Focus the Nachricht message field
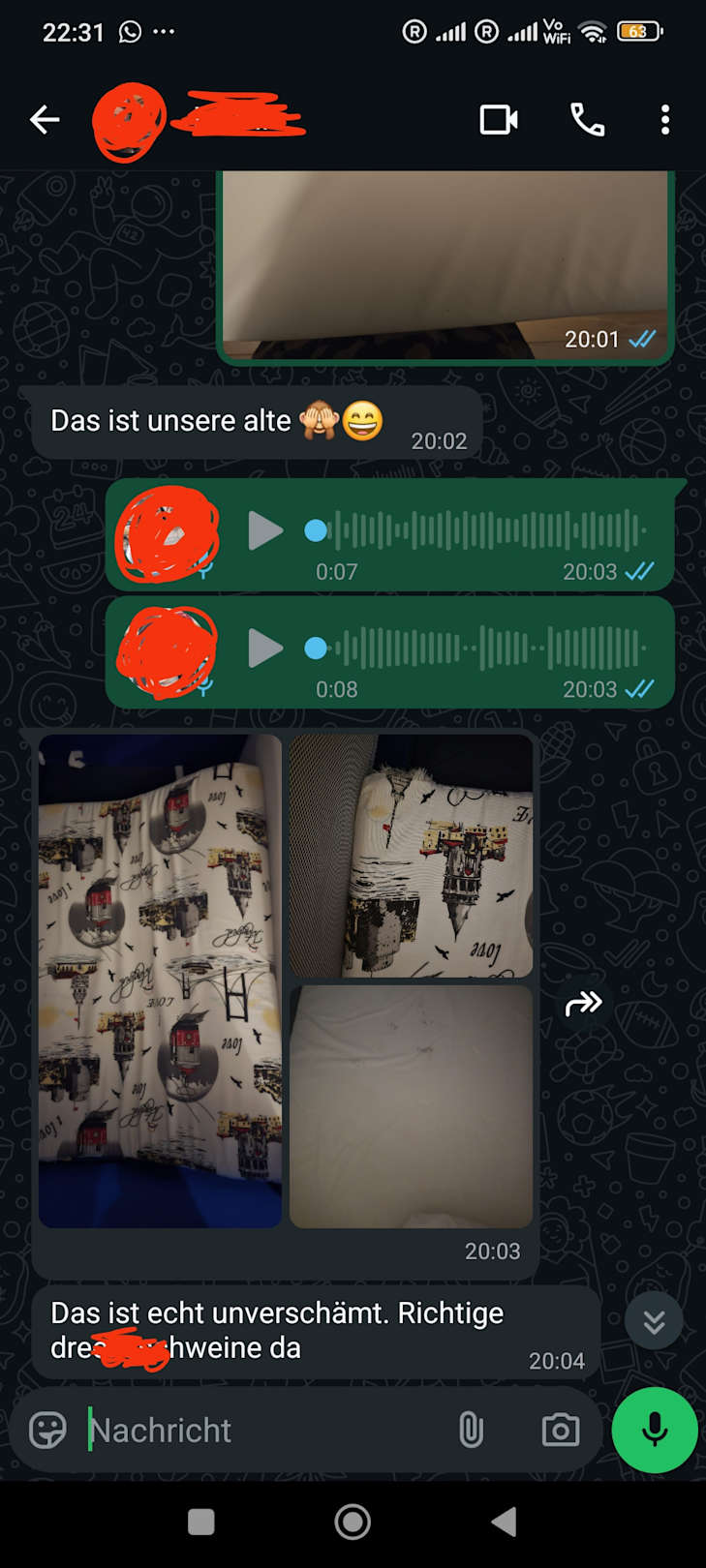Screen dimensions: 706x1568 point(261,1430)
